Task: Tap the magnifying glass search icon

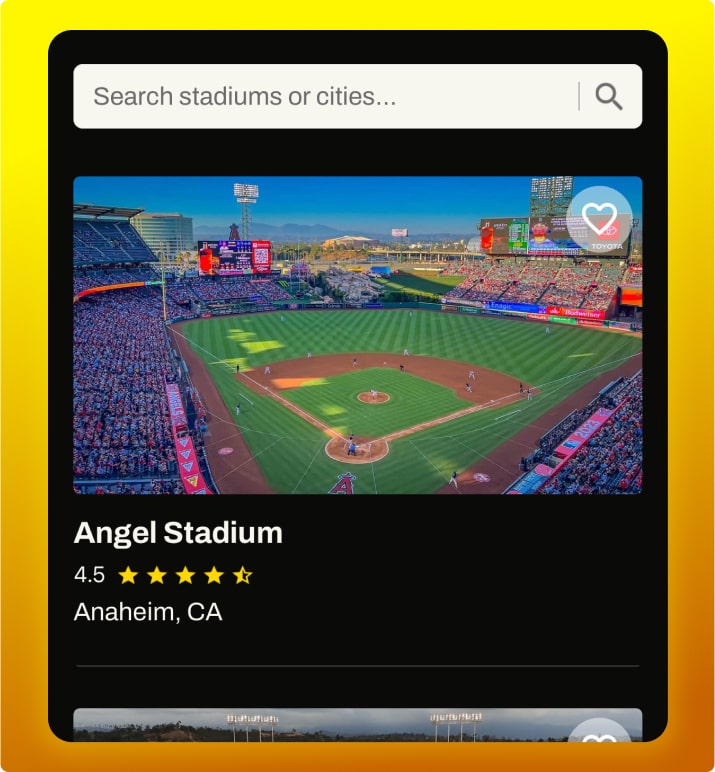Action: pos(609,97)
